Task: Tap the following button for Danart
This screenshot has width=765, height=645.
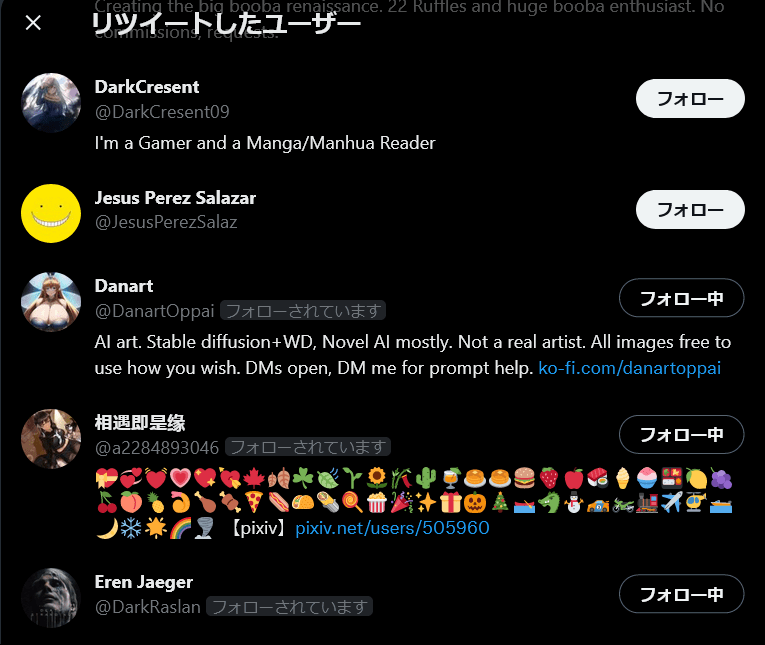Action: coord(682,297)
